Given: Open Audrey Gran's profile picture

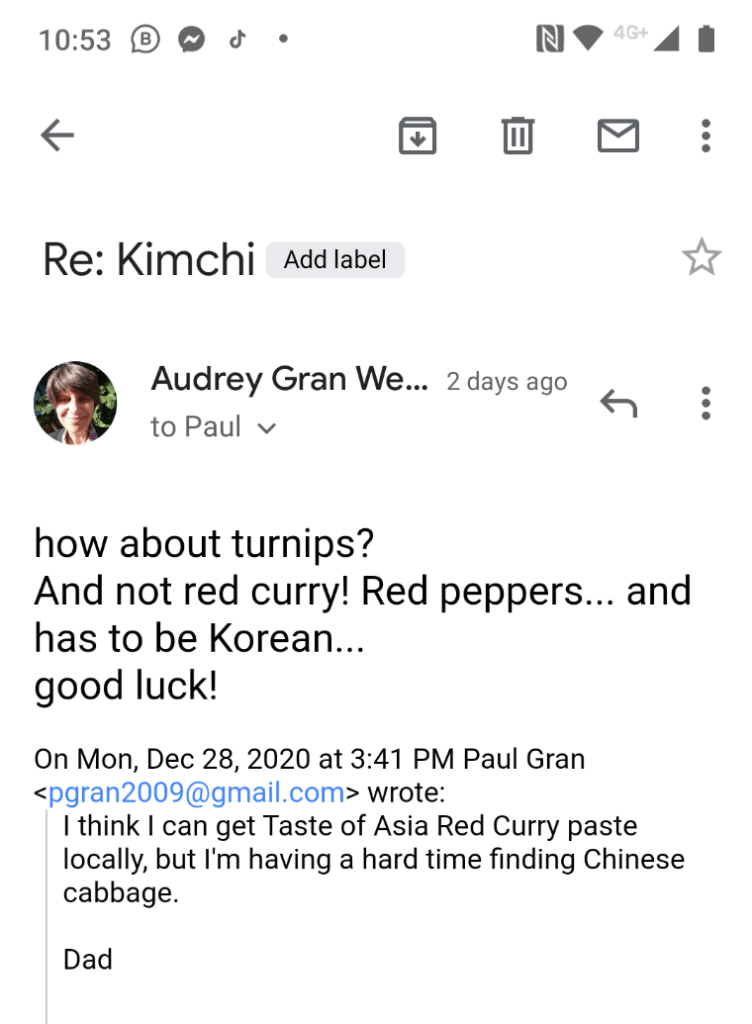Looking at the screenshot, I should point(75,403).
